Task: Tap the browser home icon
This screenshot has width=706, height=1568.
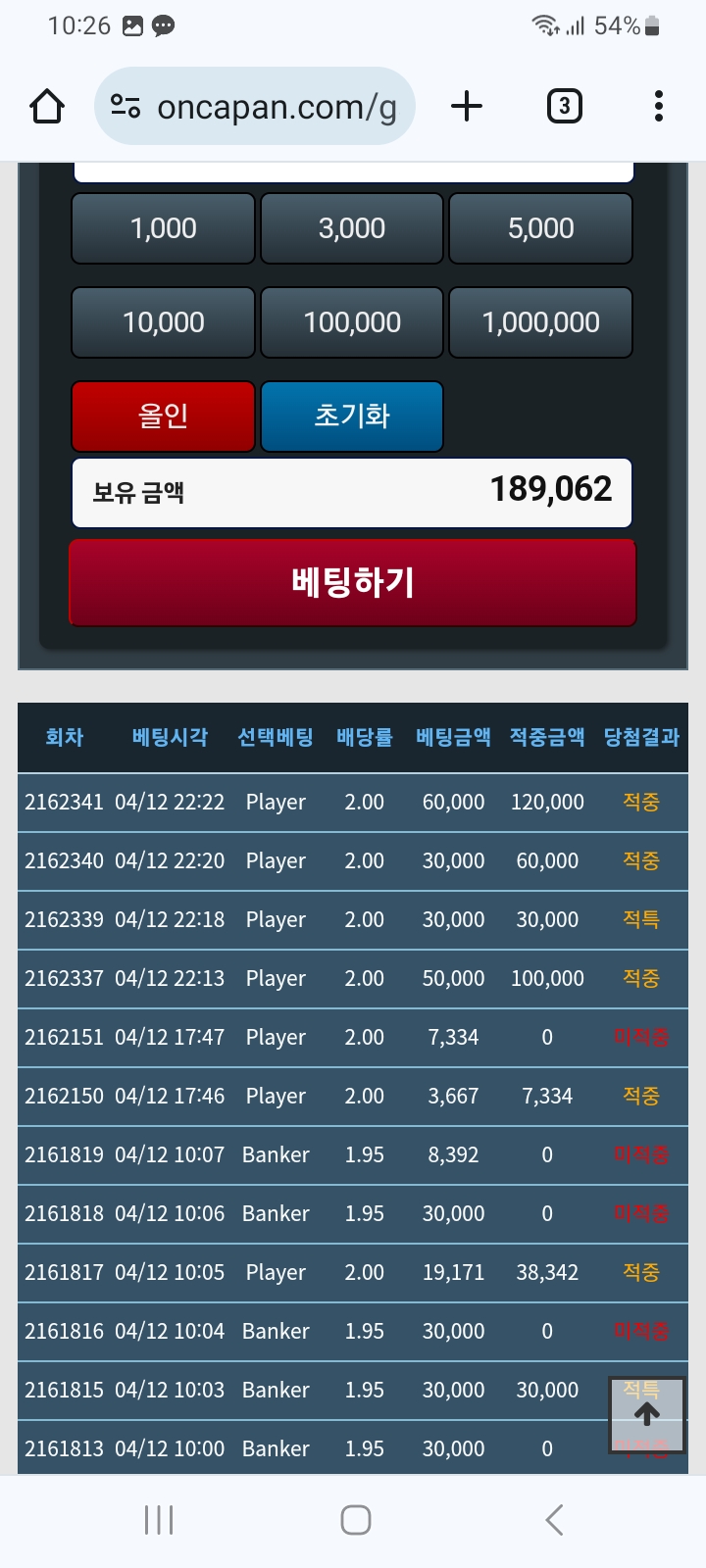Action: pos(47,106)
